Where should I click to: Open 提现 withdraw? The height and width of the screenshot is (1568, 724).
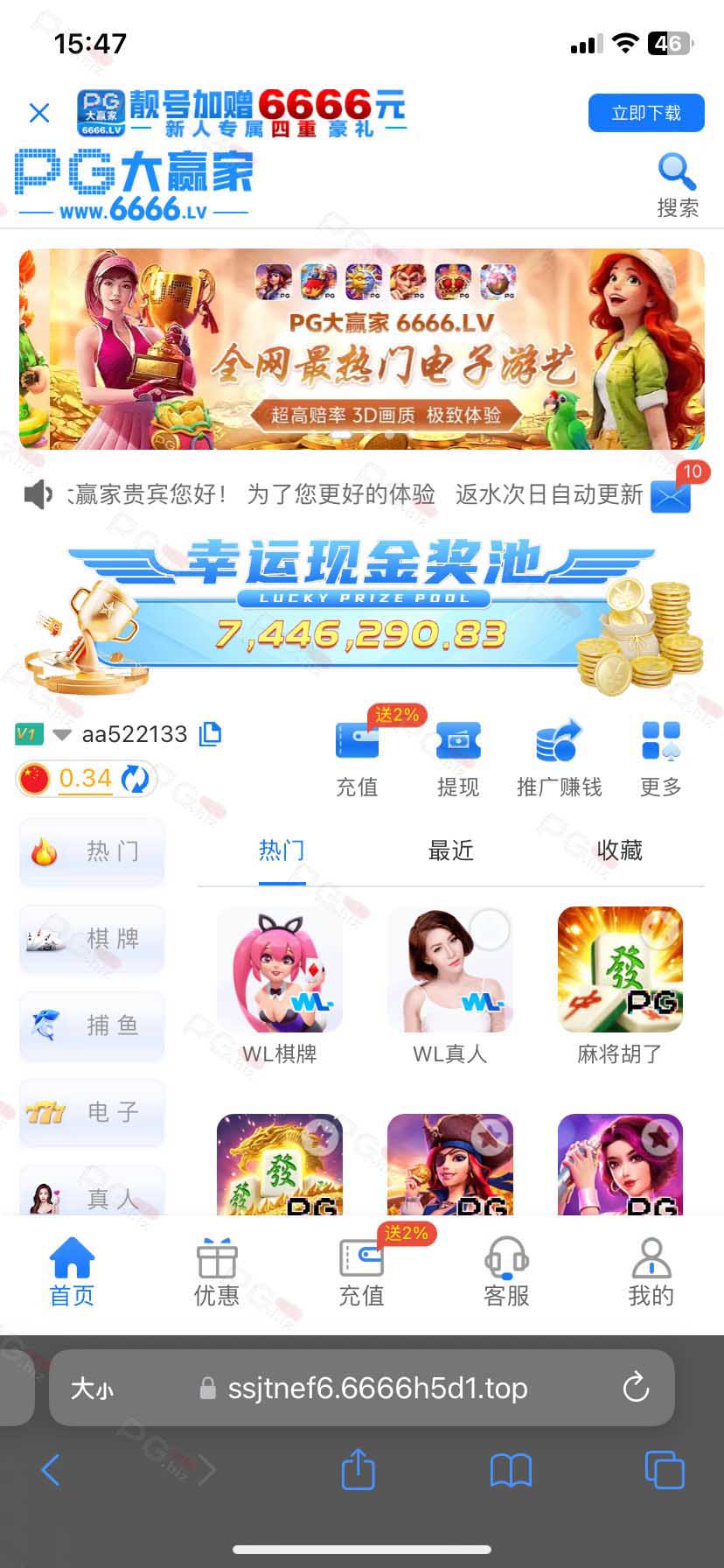coord(458,758)
